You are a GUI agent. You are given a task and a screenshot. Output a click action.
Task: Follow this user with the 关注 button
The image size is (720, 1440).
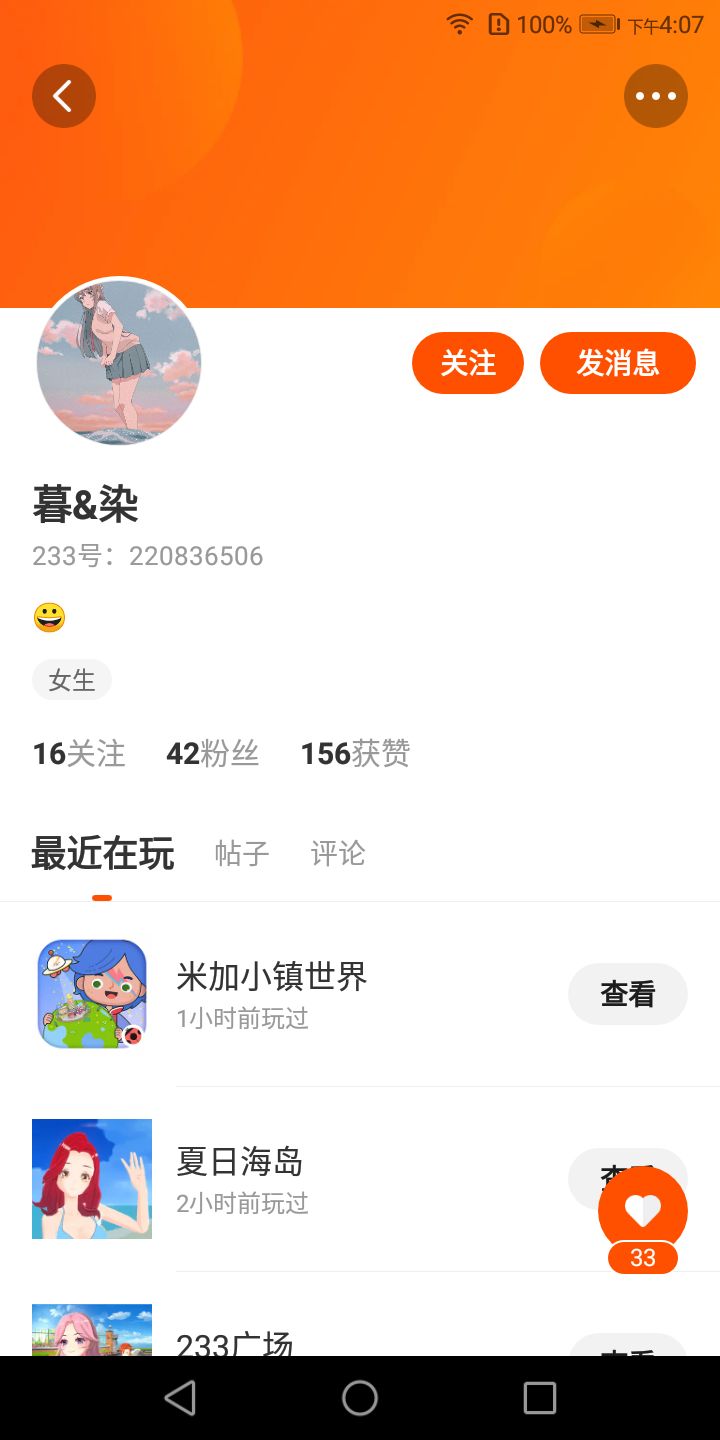468,363
